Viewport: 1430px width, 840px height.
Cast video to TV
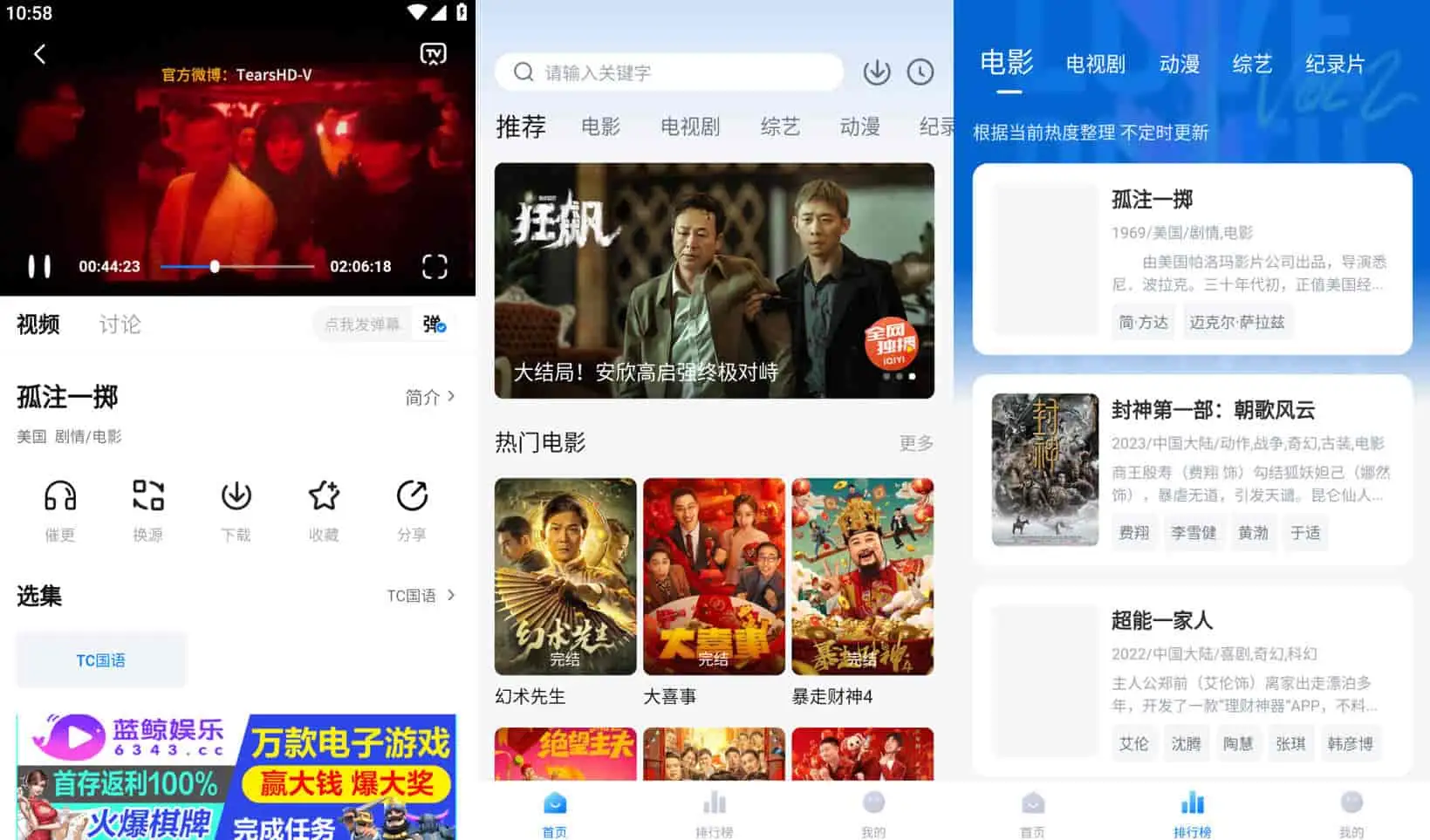coord(433,54)
